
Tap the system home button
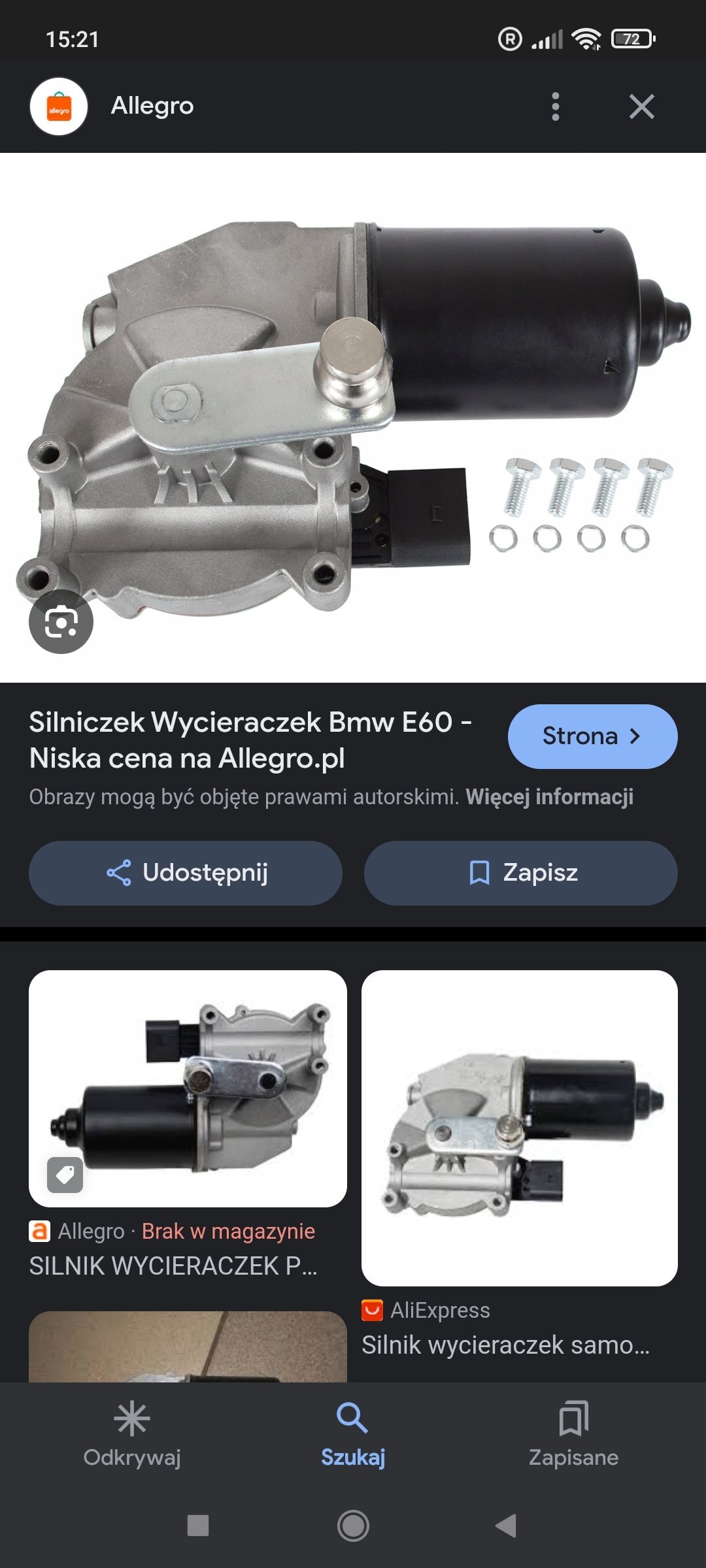click(x=353, y=1526)
